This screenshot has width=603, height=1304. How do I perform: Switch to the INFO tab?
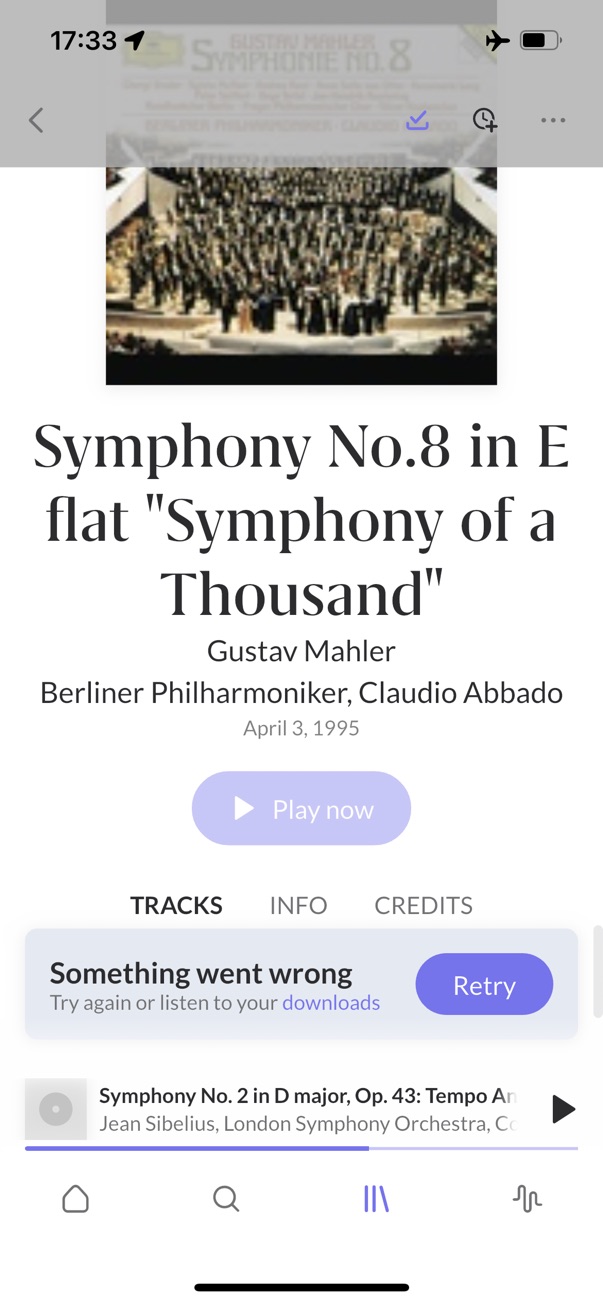coord(298,905)
